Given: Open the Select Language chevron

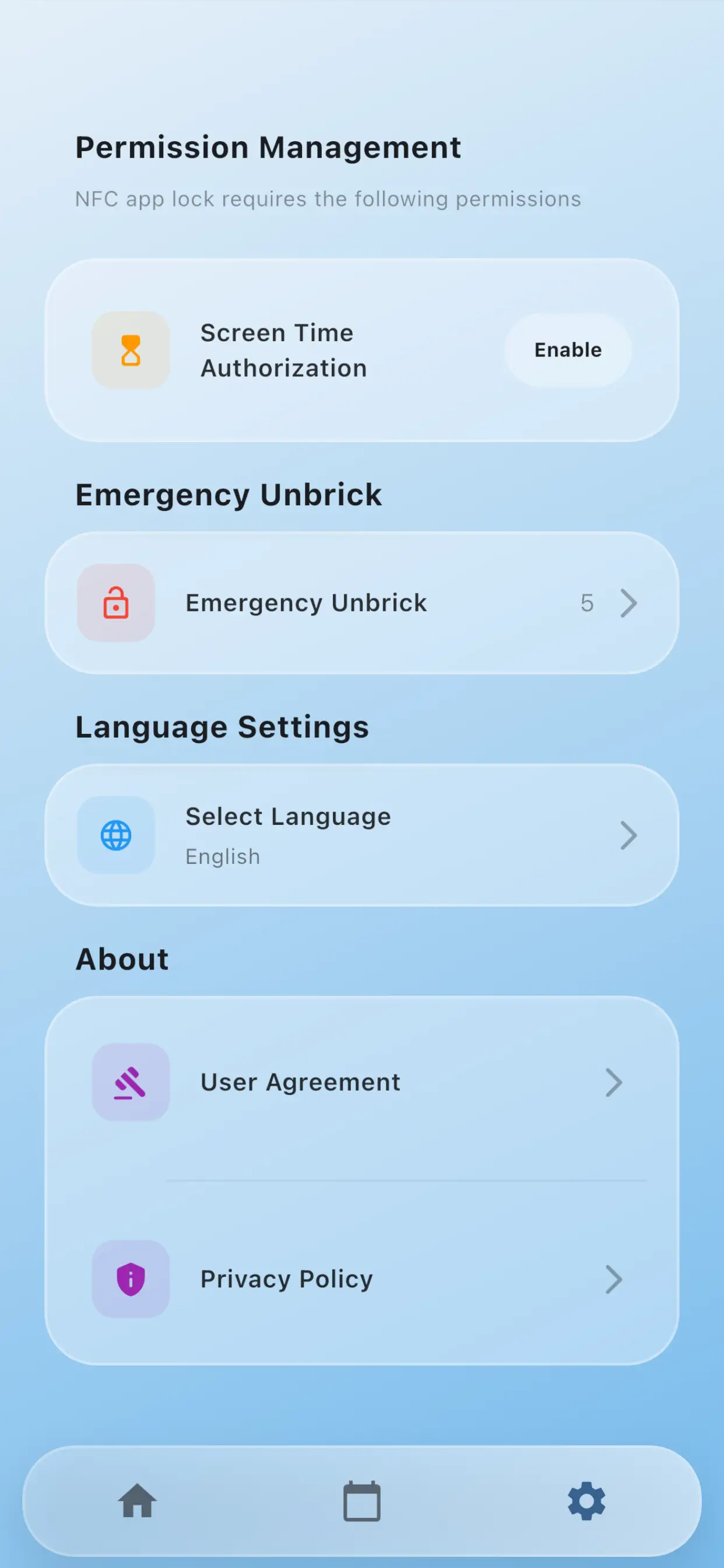Looking at the screenshot, I should (629, 835).
